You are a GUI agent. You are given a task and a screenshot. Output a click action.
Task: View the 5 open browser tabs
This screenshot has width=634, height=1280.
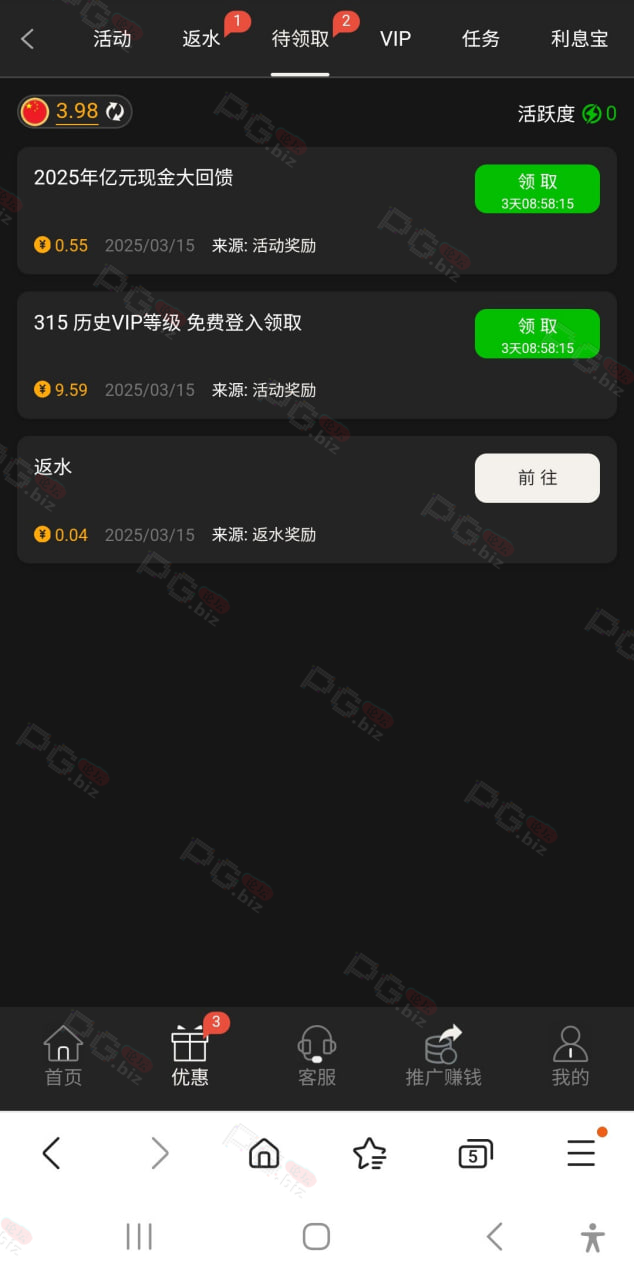[475, 1154]
